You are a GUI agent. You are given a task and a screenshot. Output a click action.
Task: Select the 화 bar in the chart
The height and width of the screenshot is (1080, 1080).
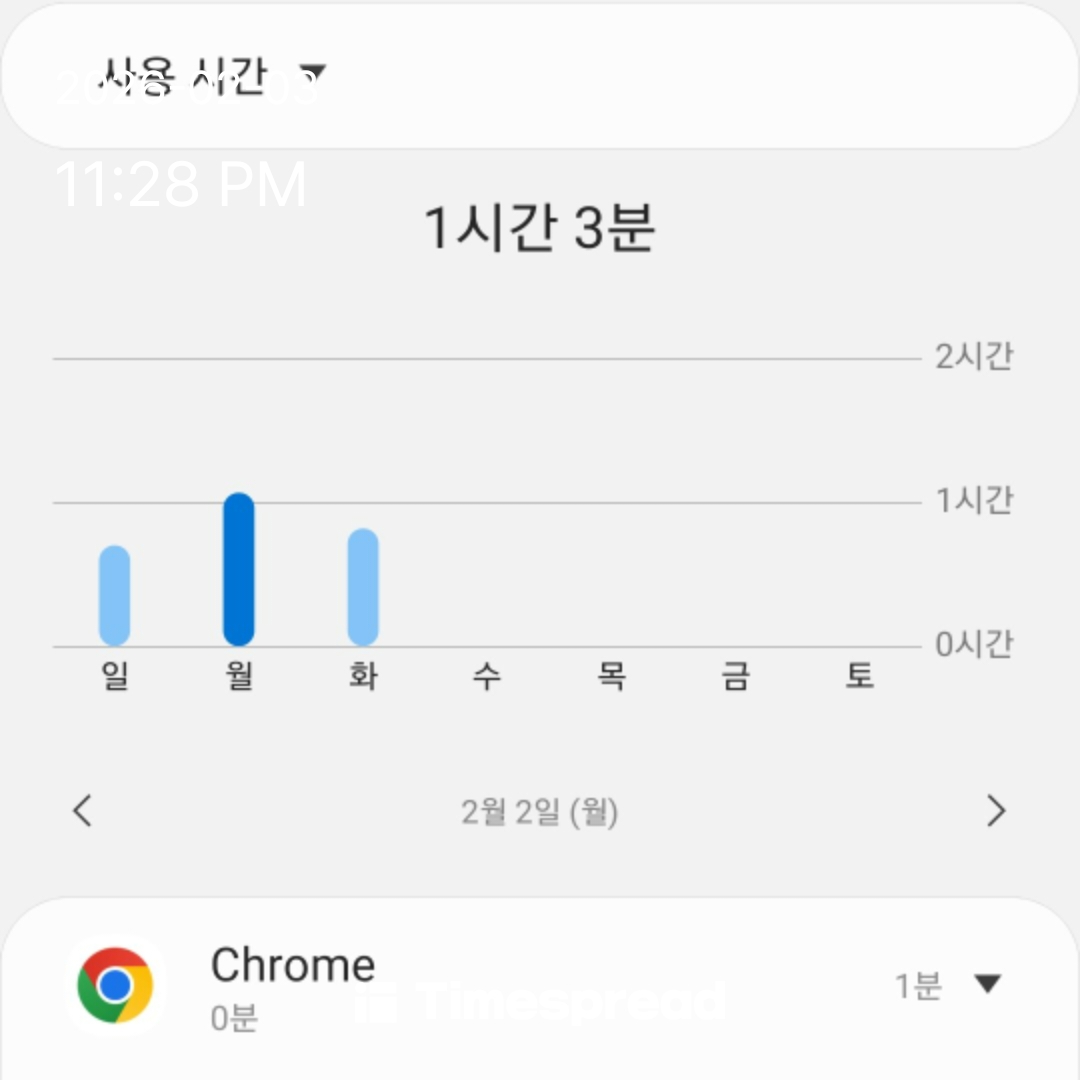[363, 587]
